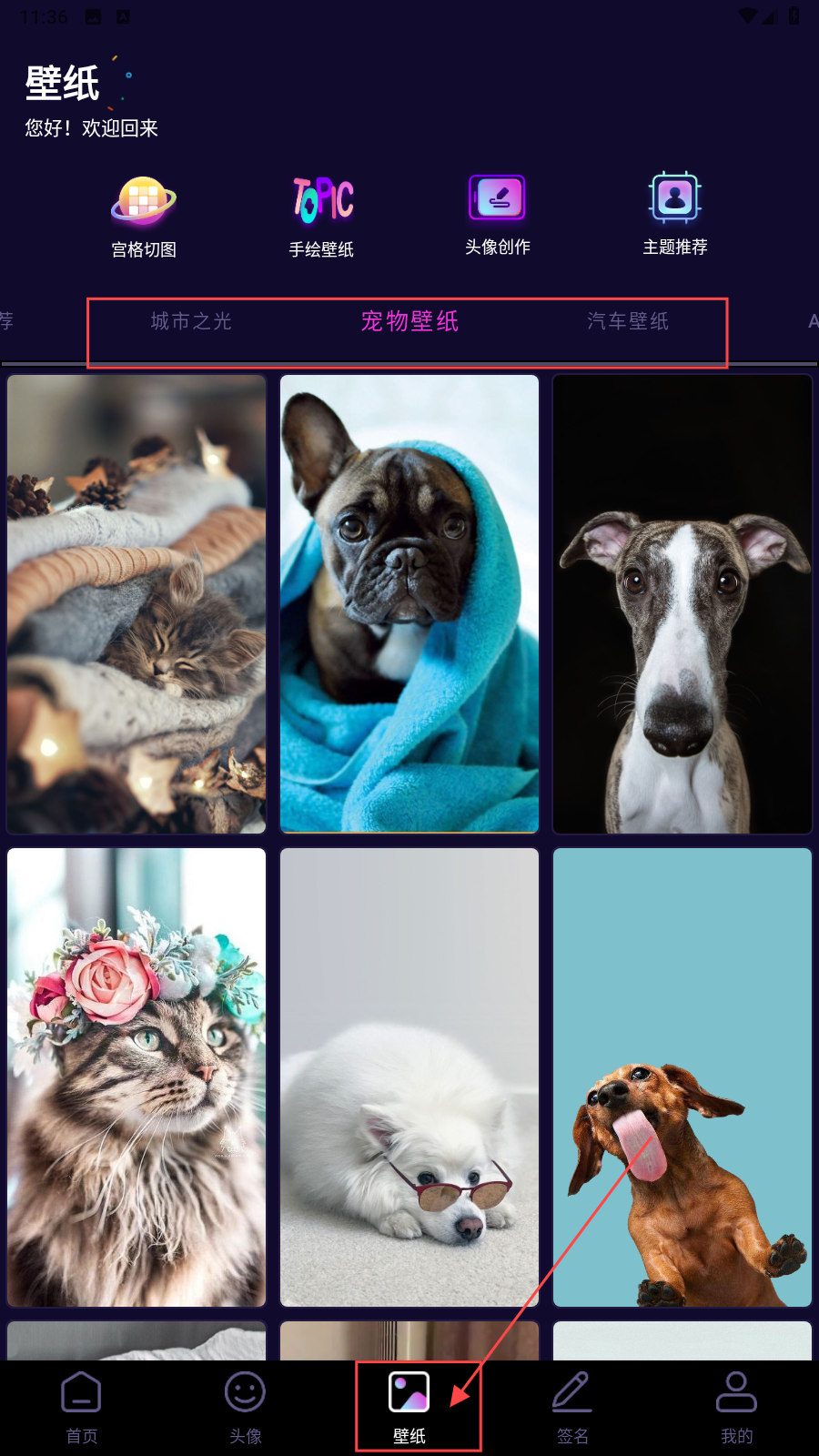Image resolution: width=819 pixels, height=1456 pixels.
Task: Open the sleeping kitten in blankets wallpaper
Action: 136,604
